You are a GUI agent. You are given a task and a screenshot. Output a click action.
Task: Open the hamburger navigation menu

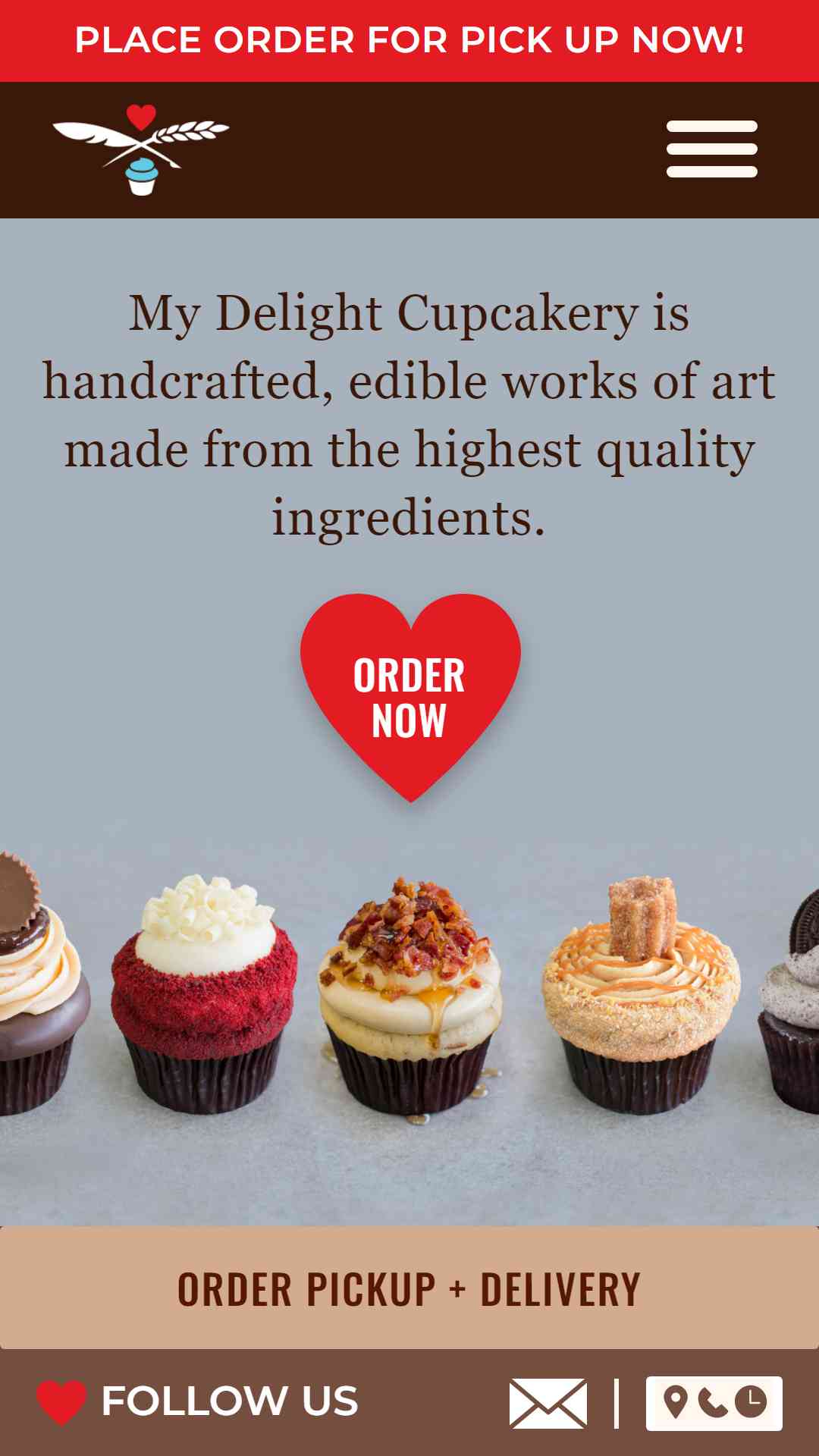[x=711, y=149]
